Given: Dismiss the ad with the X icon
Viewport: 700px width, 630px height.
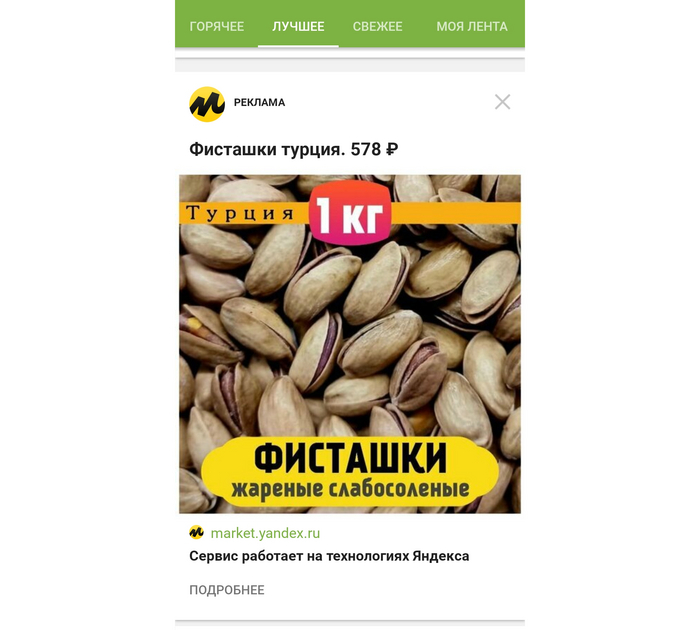Looking at the screenshot, I should [x=502, y=102].
